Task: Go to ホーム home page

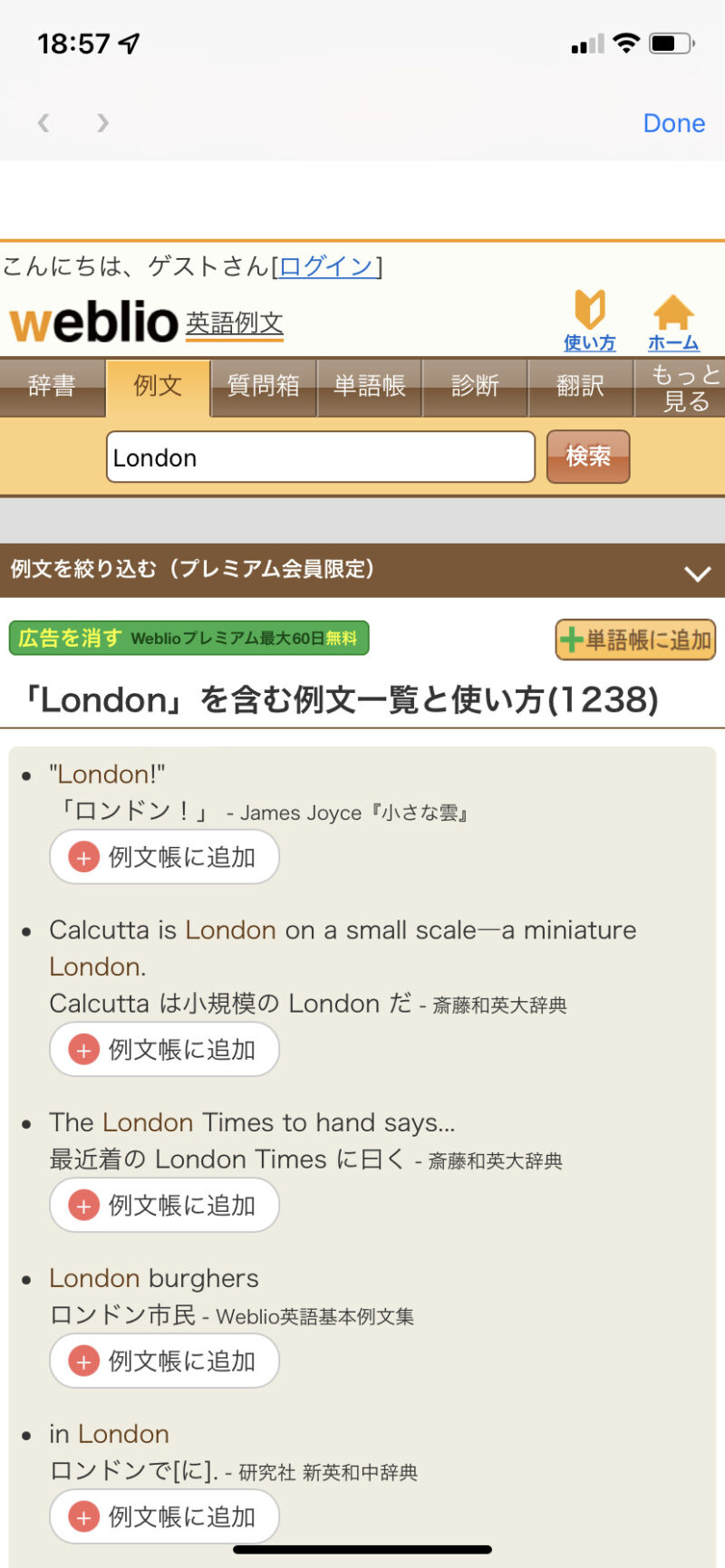Action: pos(673,322)
